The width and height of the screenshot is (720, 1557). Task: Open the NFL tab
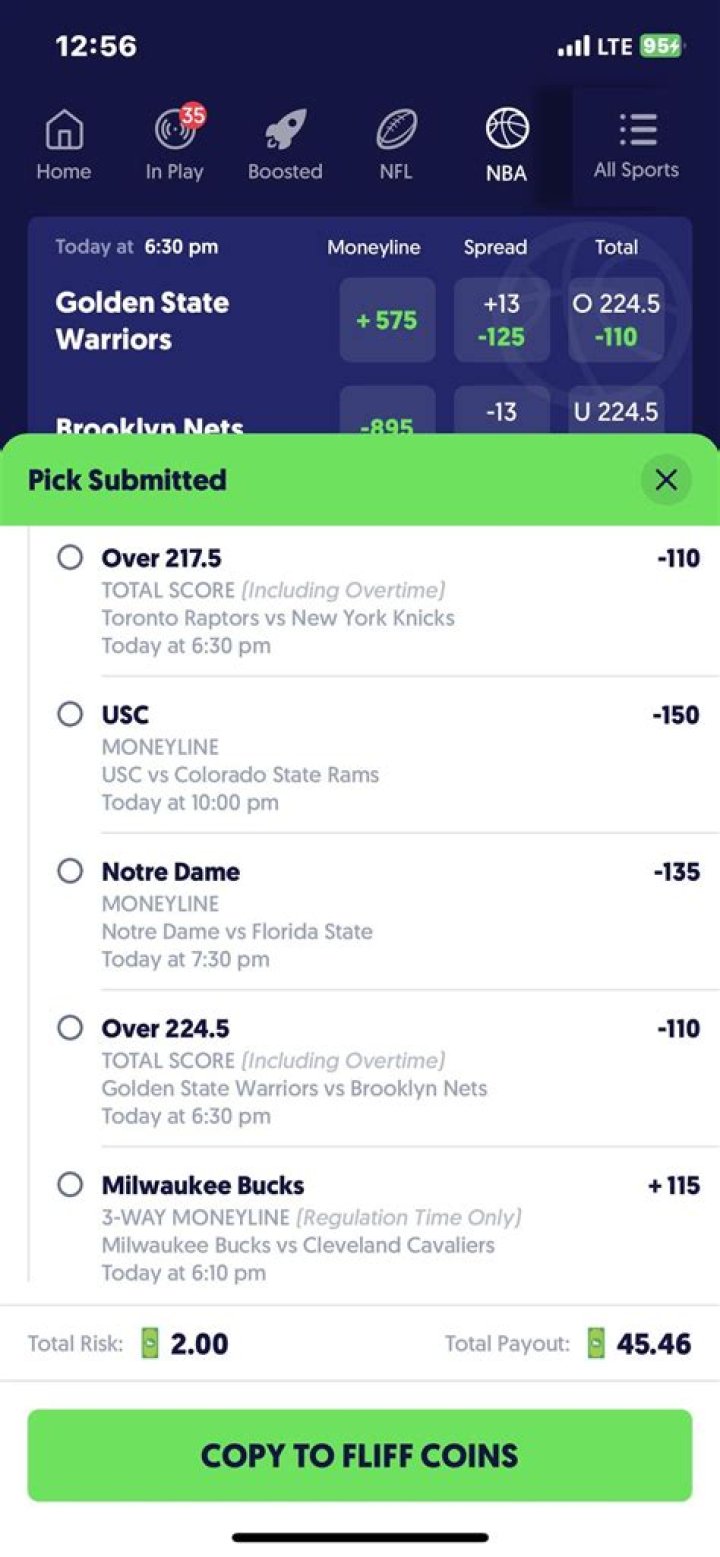[x=396, y=146]
